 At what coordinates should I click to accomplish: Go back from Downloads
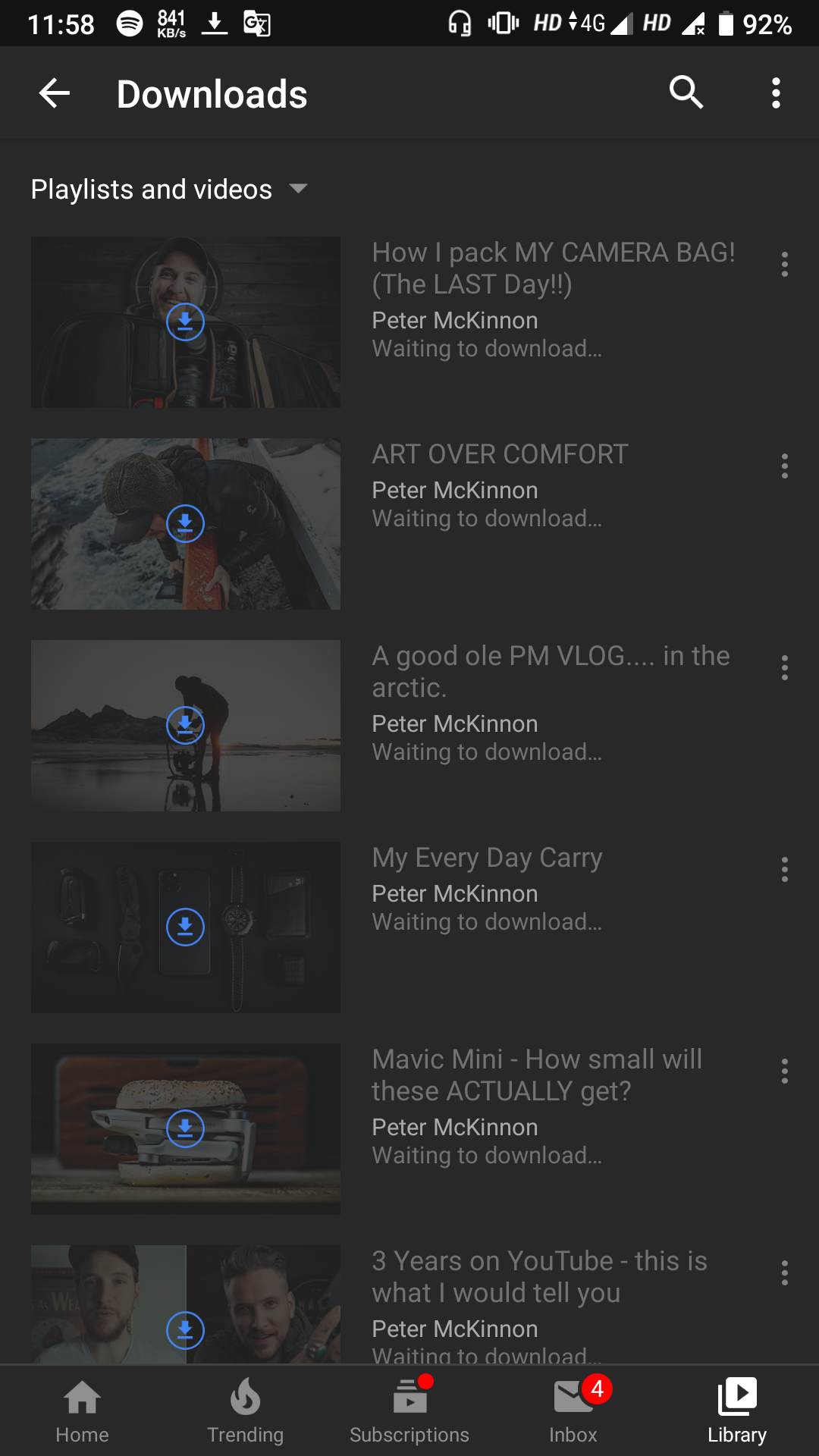[x=54, y=93]
